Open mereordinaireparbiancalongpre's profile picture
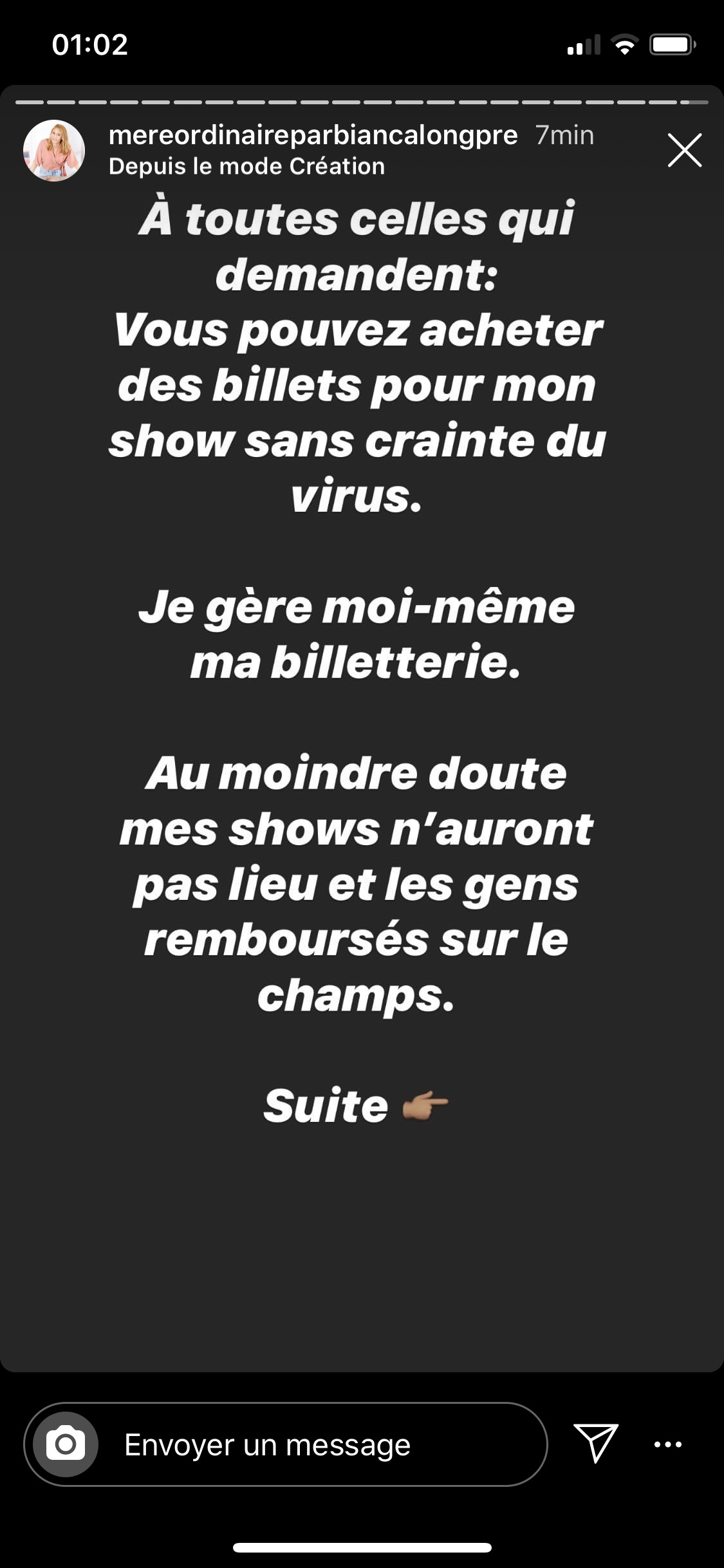This screenshot has width=724, height=1568. 54,151
